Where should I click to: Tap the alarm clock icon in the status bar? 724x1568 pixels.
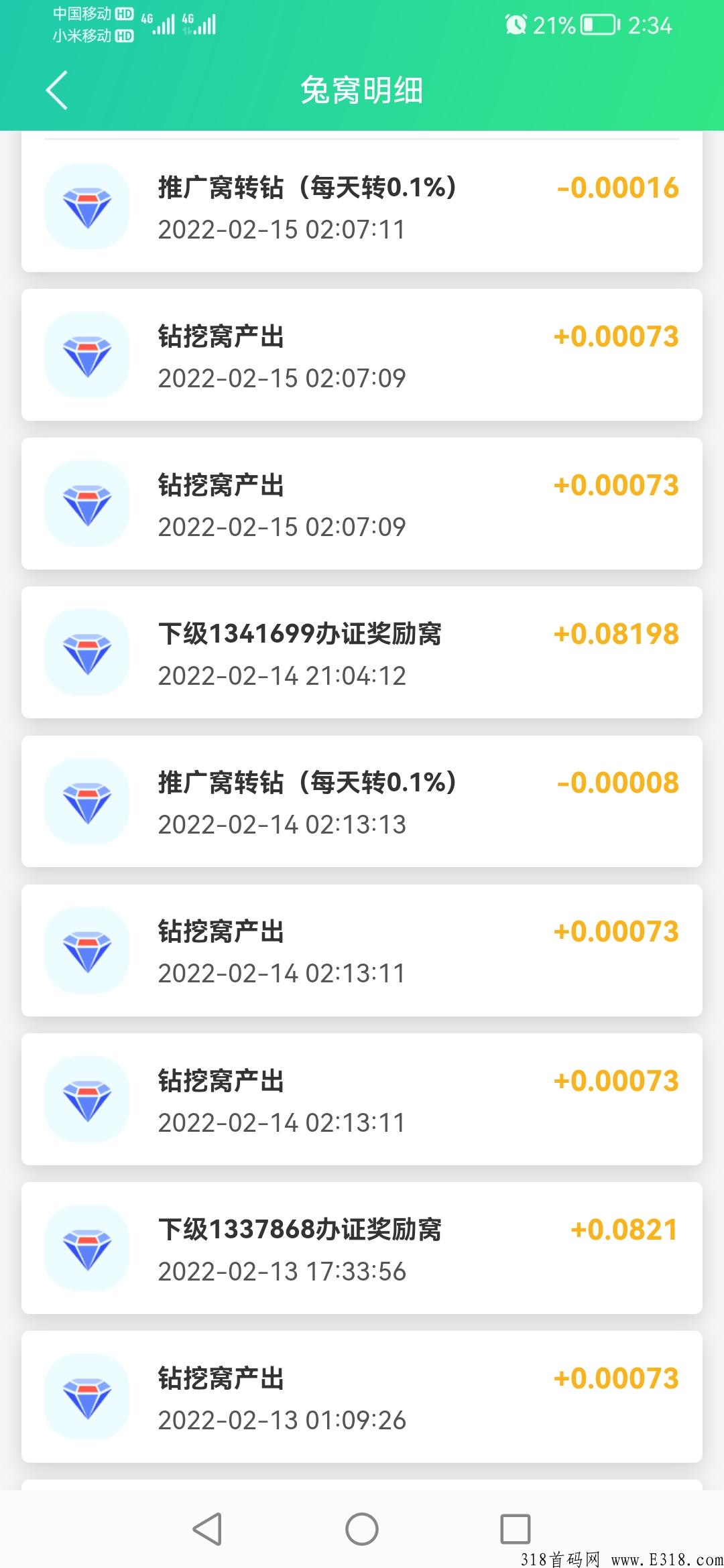(515, 25)
